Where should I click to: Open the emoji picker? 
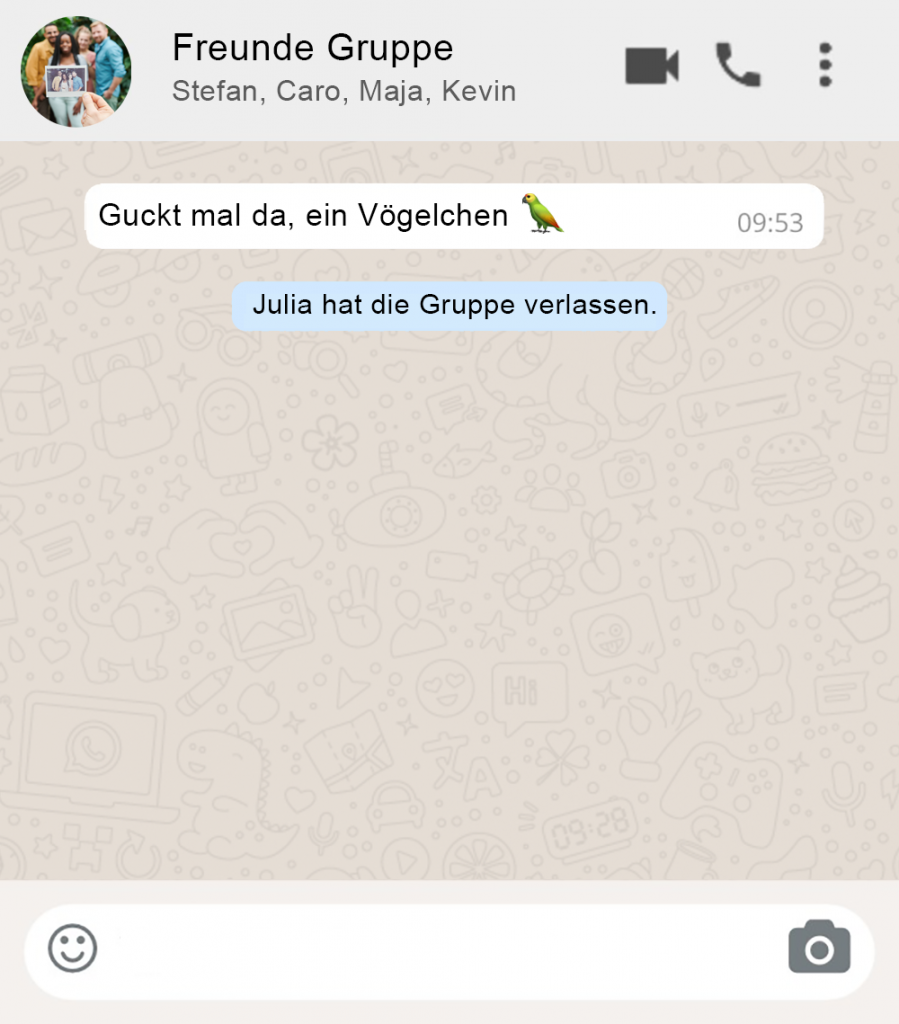(x=73, y=948)
